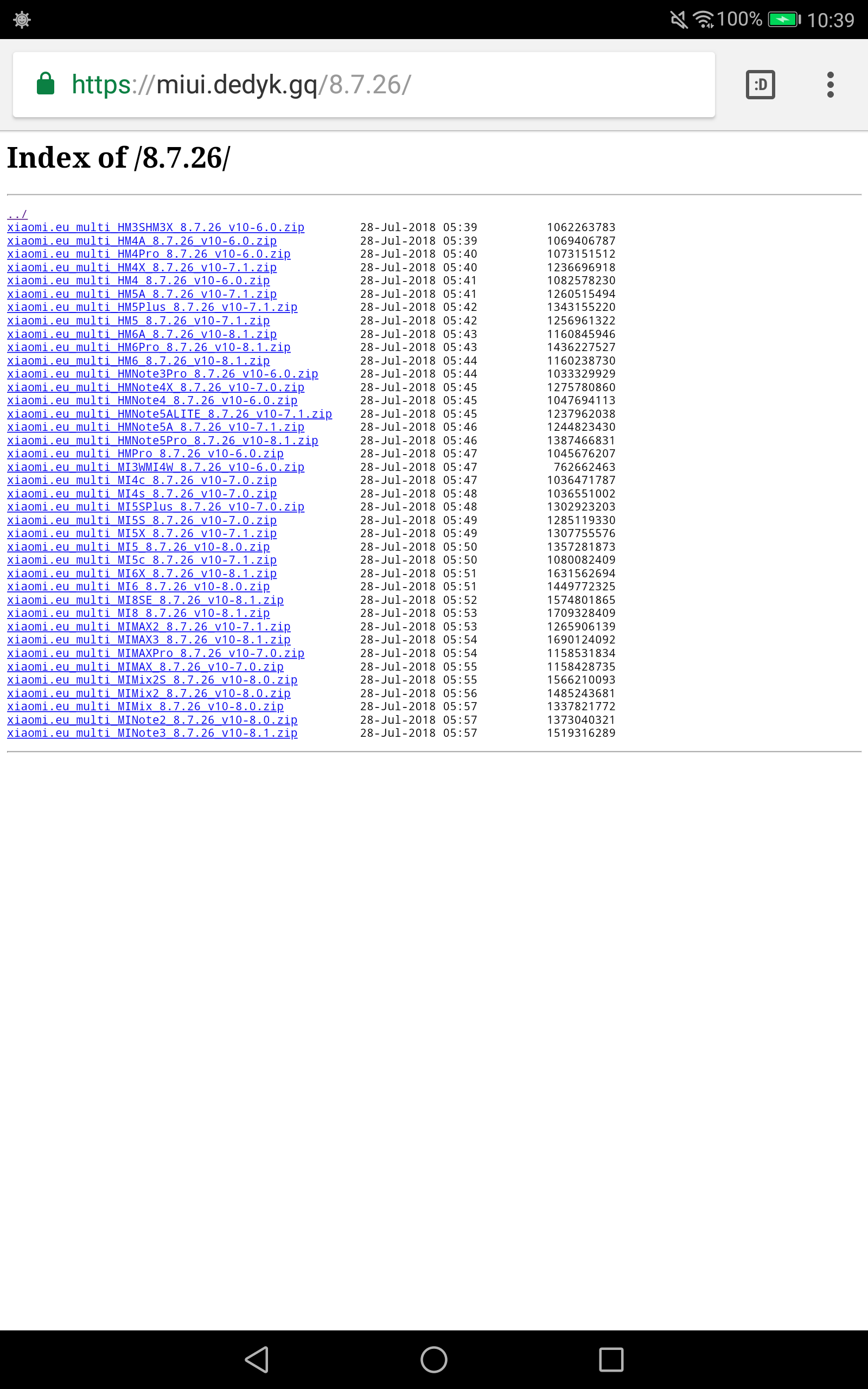Select the MI3WMI4W v10-6.0 zip link
Screen dimensions: 868x1389
pyautogui.click(x=156, y=467)
